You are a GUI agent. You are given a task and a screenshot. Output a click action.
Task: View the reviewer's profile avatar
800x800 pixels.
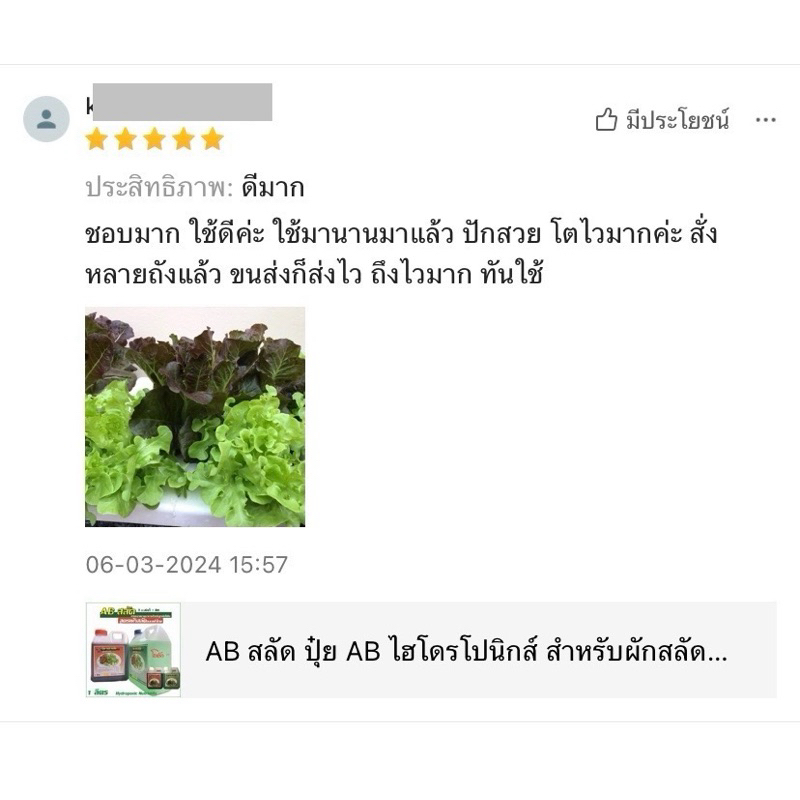46,120
